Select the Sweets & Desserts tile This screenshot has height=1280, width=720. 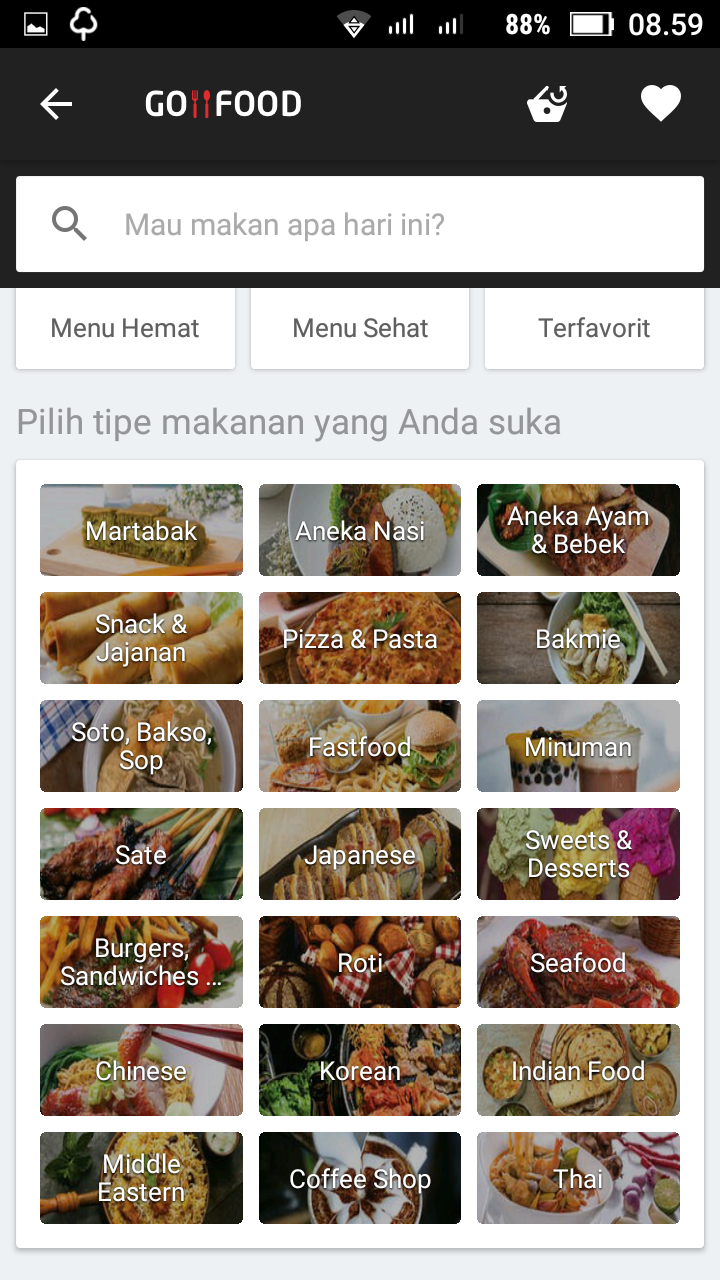(x=578, y=854)
